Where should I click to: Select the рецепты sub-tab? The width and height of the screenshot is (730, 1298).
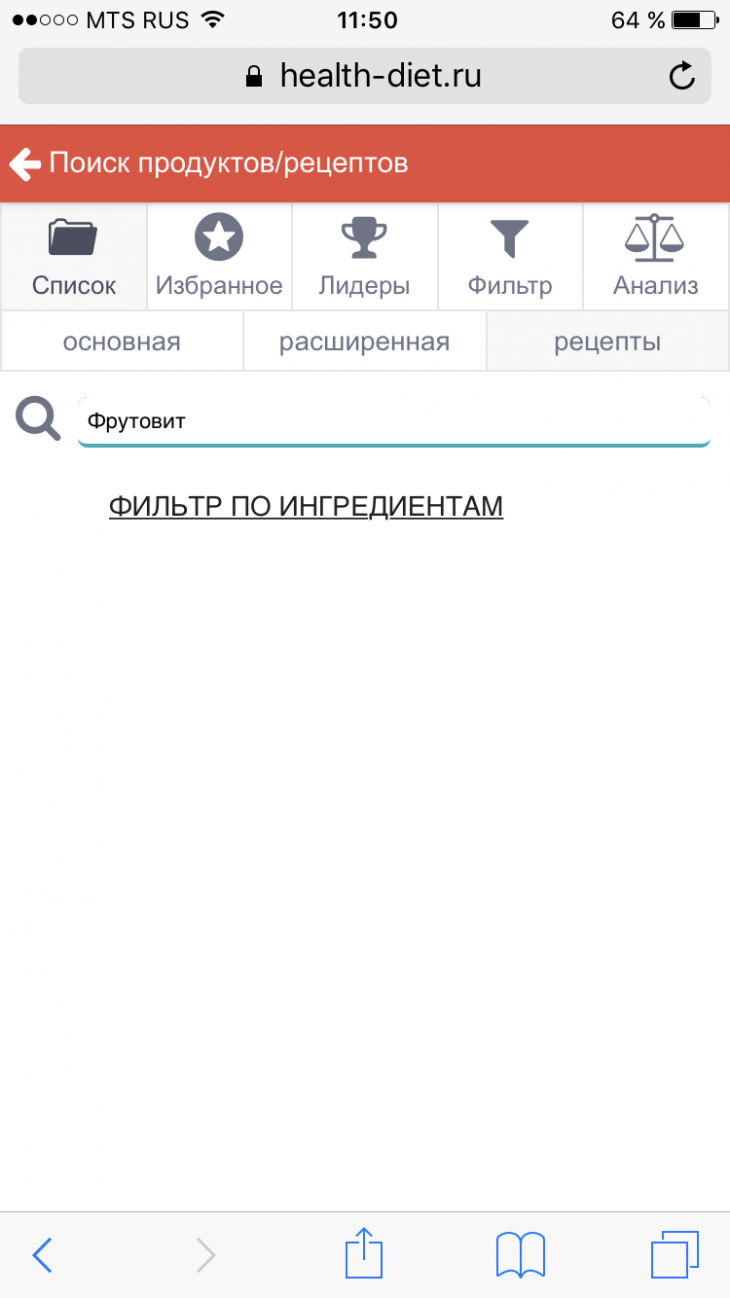pyautogui.click(x=607, y=342)
